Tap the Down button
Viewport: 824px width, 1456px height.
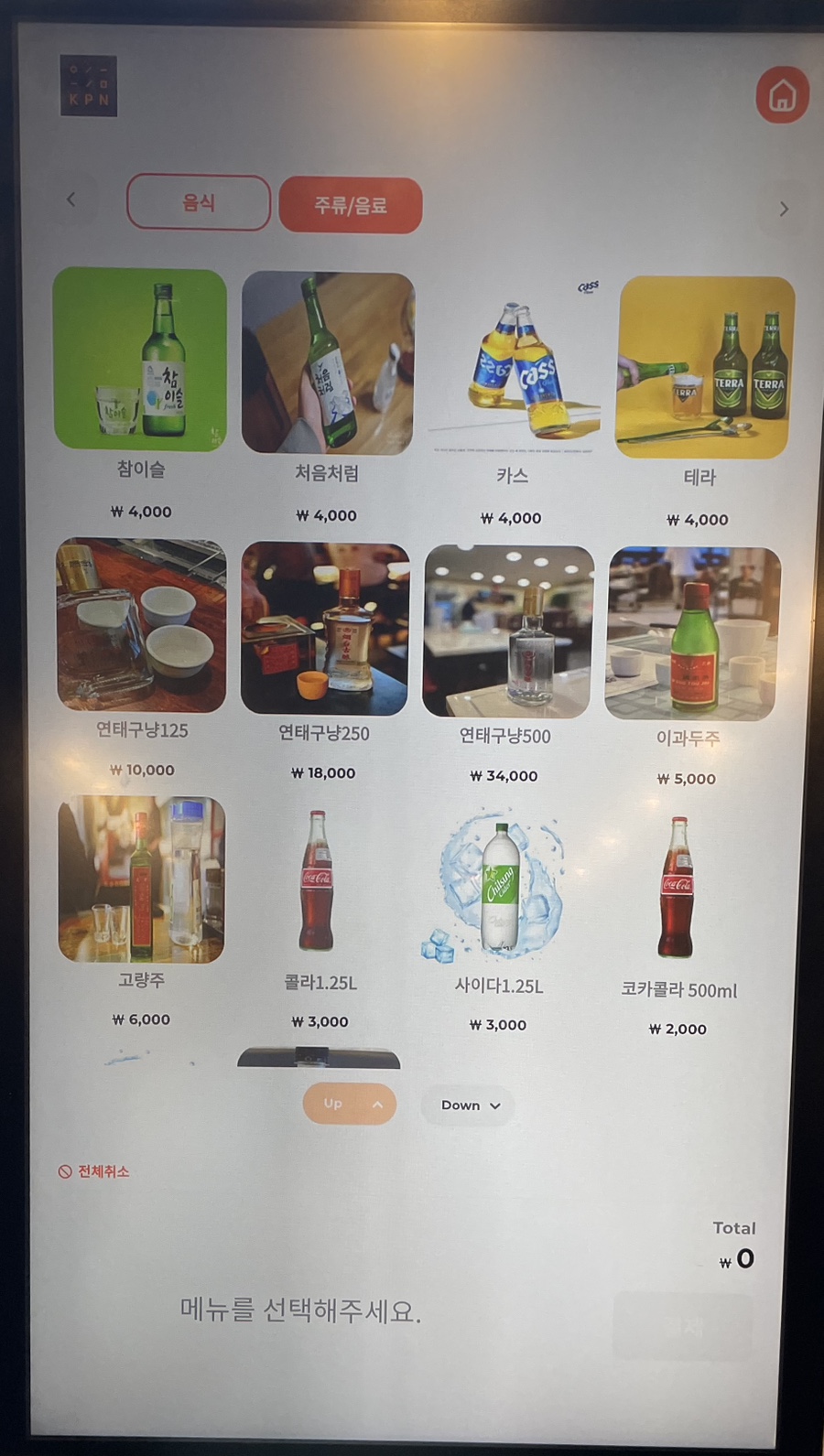pos(468,1105)
